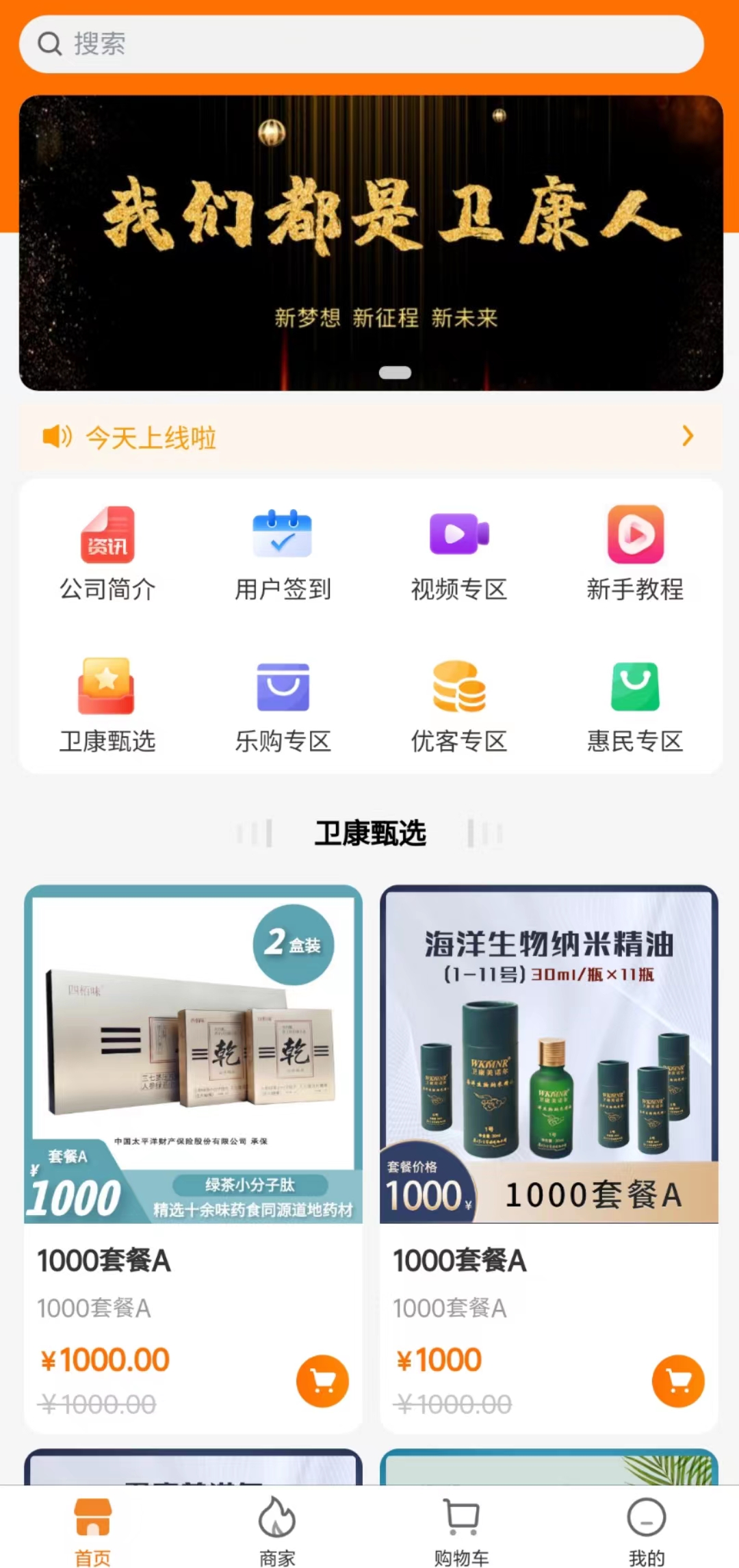This screenshot has width=739, height=1568.
Task: Tap the 搜索 search box
Action: (361, 44)
